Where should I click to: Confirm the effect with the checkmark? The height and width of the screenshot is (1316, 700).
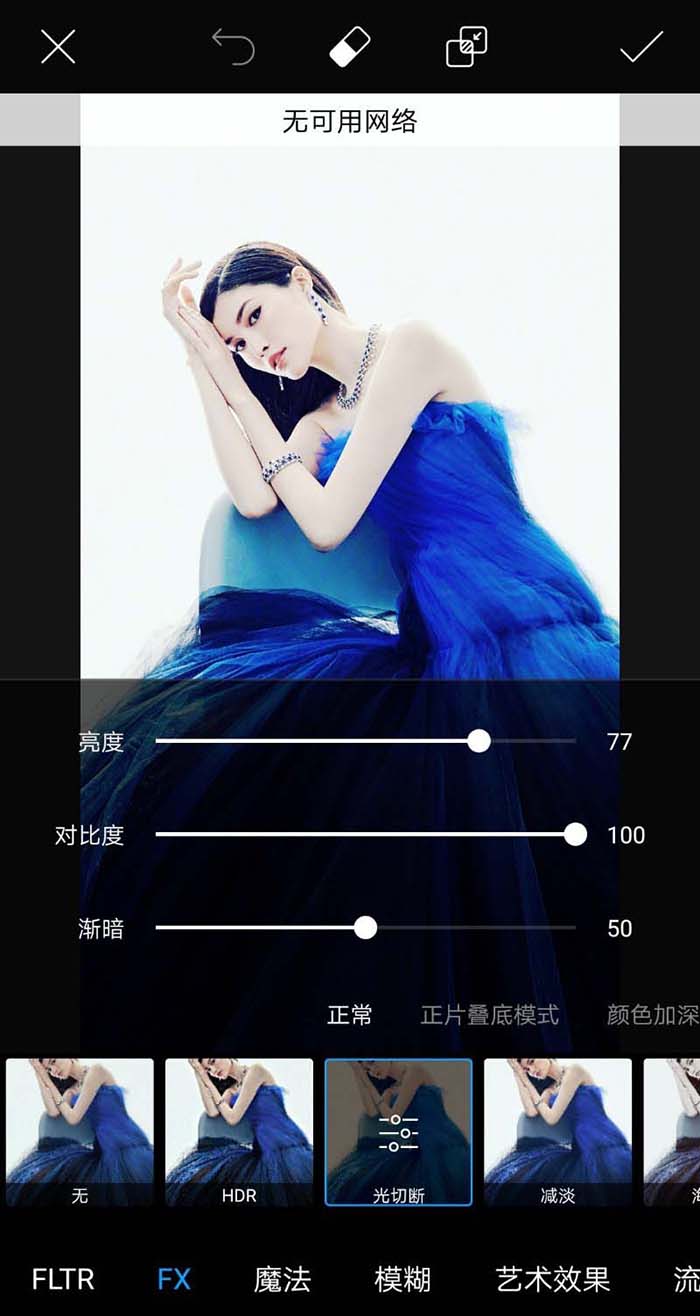(x=641, y=46)
